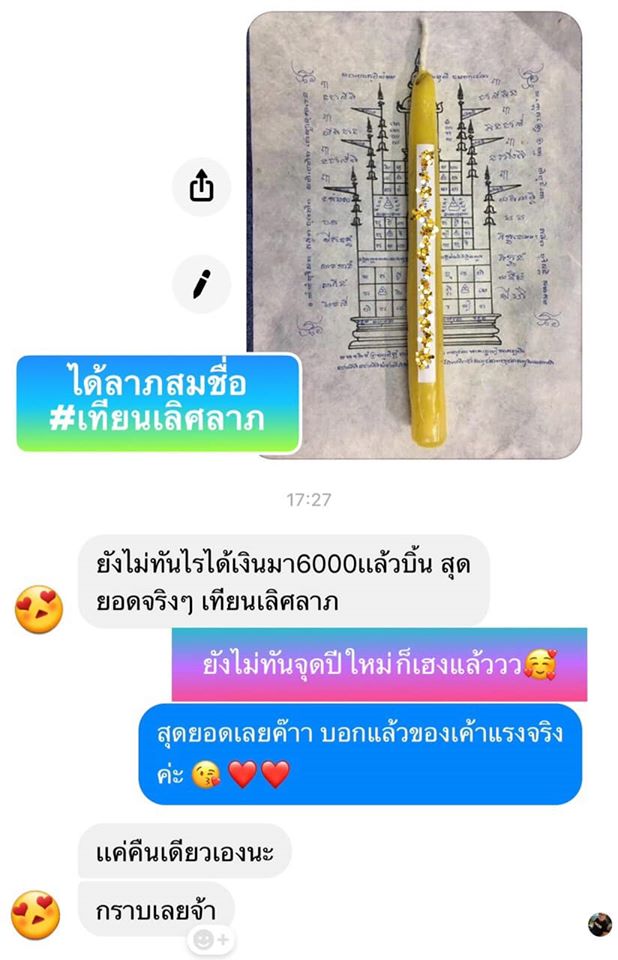Edit the candle photo with the pencil icon
Screen dimensions: 618x960
202,285
